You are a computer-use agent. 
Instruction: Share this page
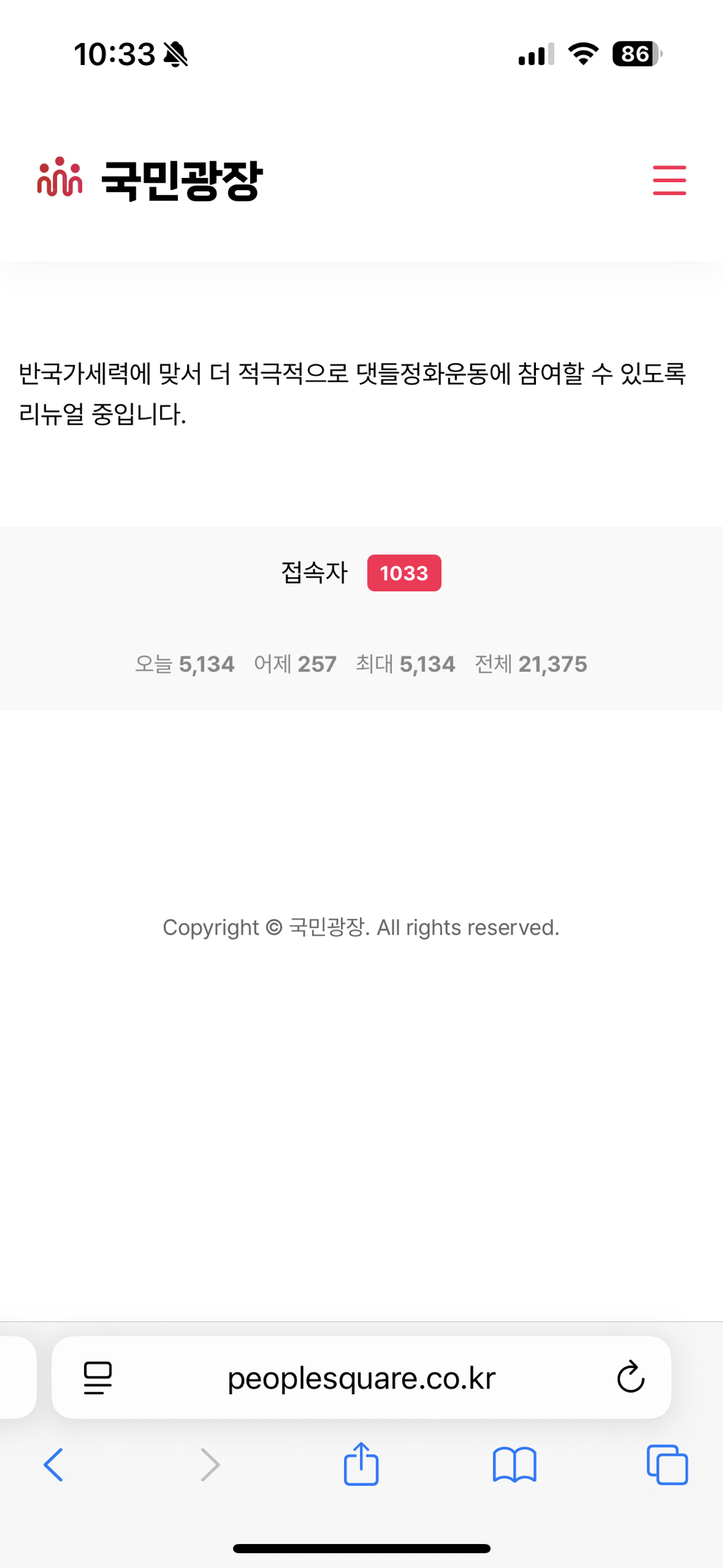(361, 1464)
